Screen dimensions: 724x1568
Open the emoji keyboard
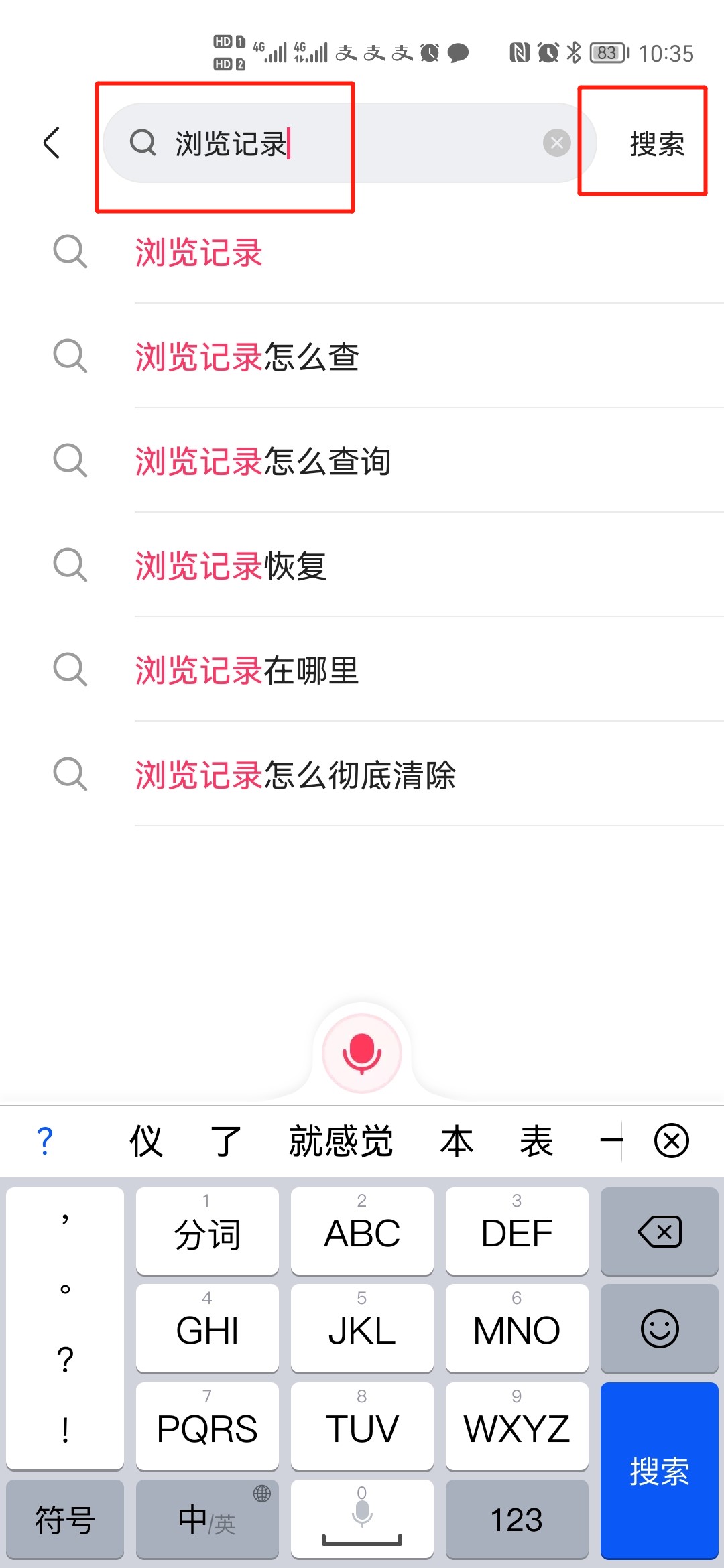660,1329
